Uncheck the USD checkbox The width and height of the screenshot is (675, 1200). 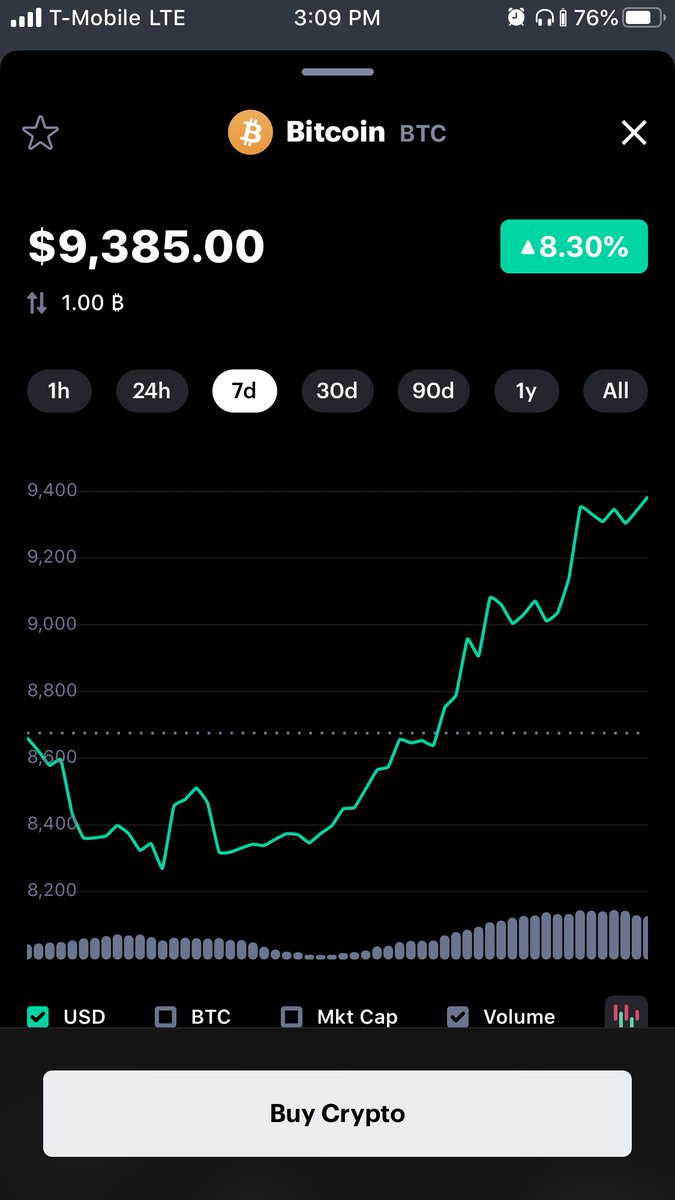(38, 1016)
